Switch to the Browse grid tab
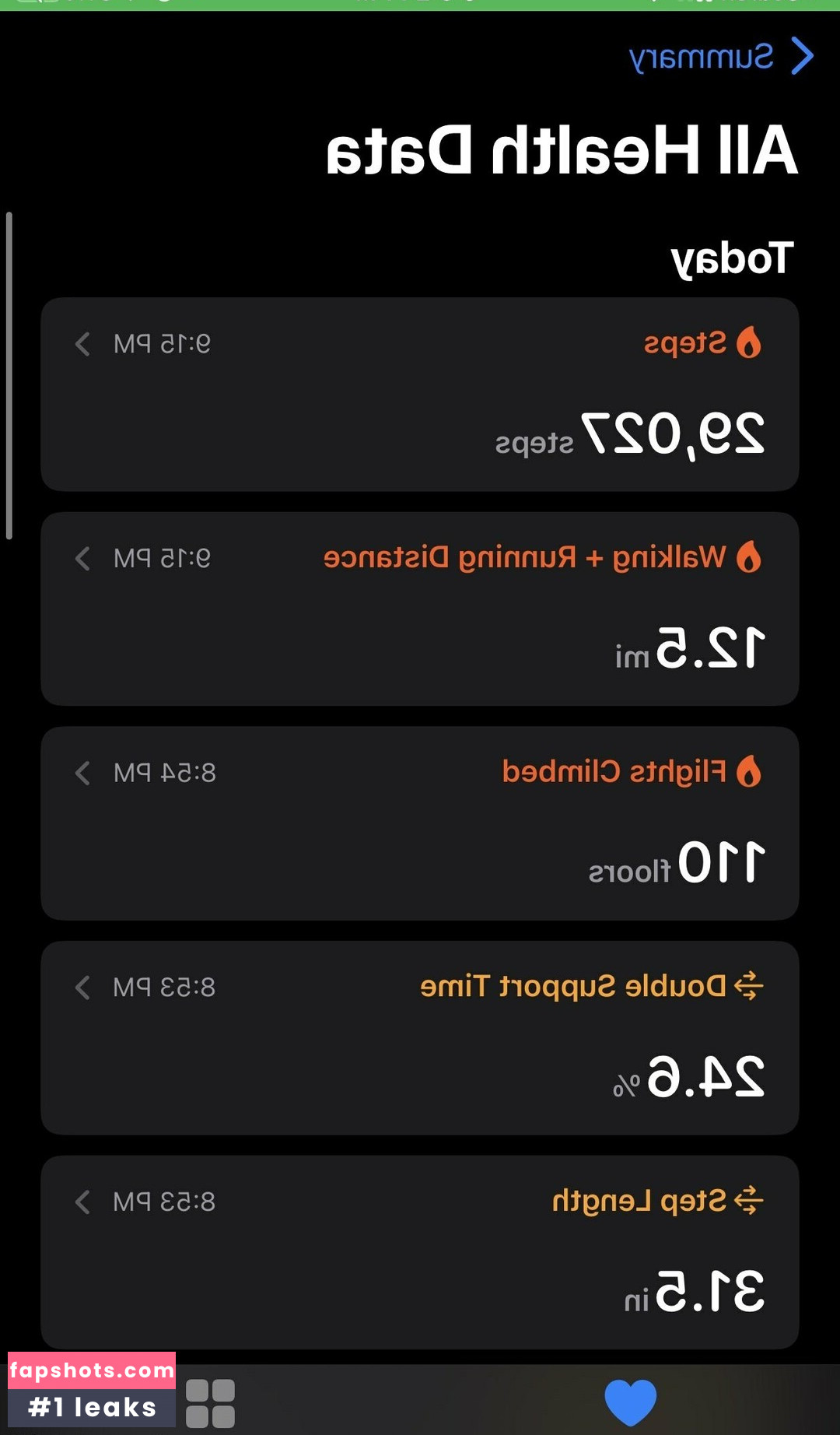Screen dimensions: 840x1435 [x=211, y=1403]
